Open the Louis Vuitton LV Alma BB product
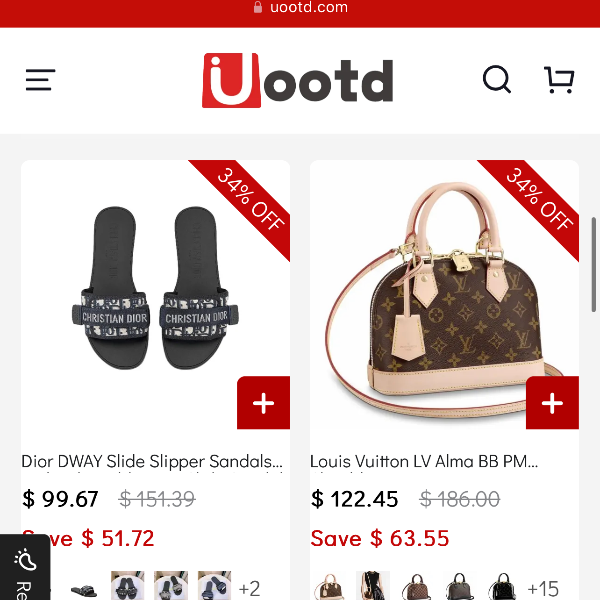 point(424,461)
